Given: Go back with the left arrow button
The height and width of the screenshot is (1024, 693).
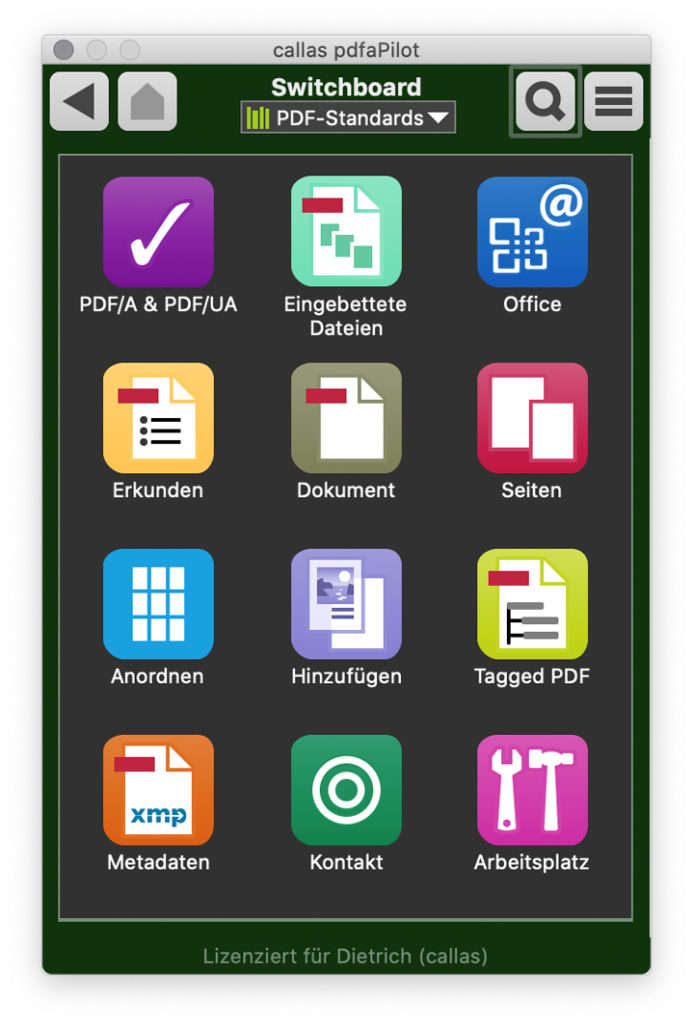Looking at the screenshot, I should [x=79, y=101].
